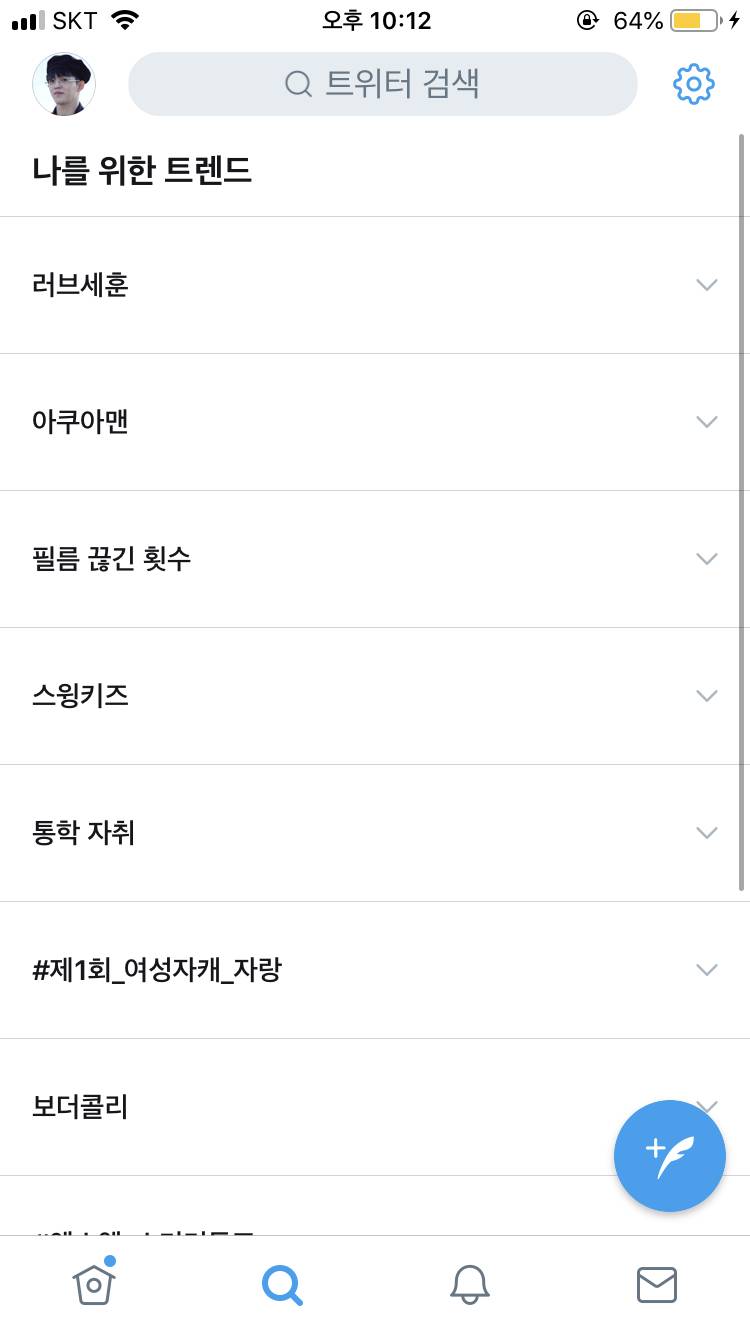Viewport: 750px width, 1334px height.
Task: Open Direct Messages via envelope icon
Action: coord(657,1285)
